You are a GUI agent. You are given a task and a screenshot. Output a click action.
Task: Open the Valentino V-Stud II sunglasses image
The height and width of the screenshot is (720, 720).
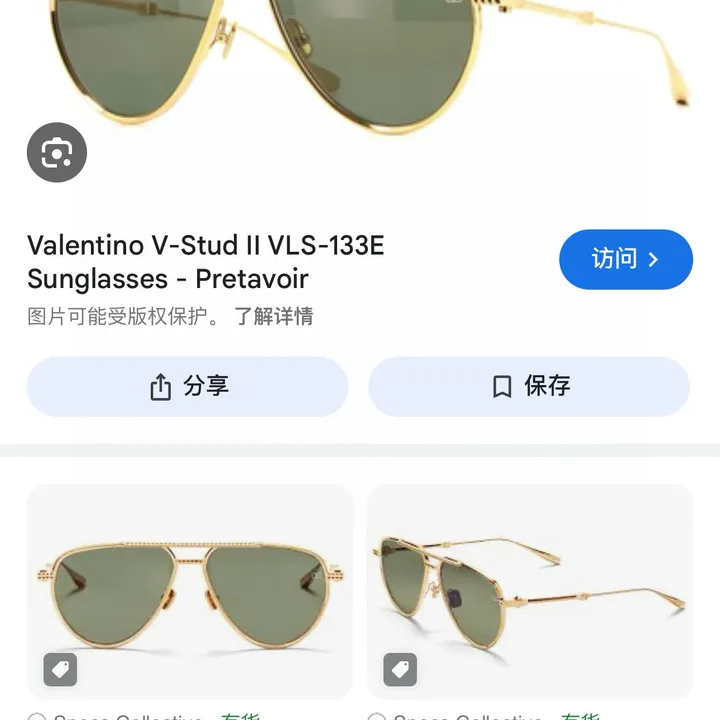click(x=360, y=70)
